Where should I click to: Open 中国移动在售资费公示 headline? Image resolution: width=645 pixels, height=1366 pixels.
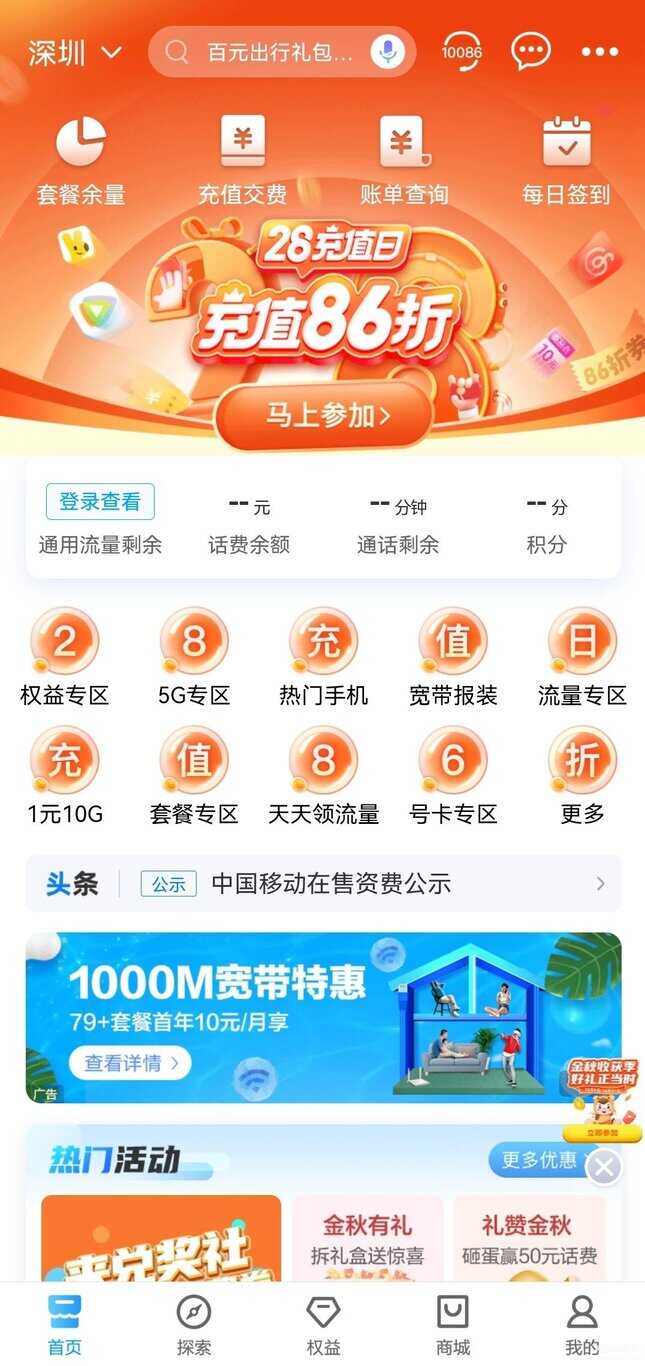point(330,884)
